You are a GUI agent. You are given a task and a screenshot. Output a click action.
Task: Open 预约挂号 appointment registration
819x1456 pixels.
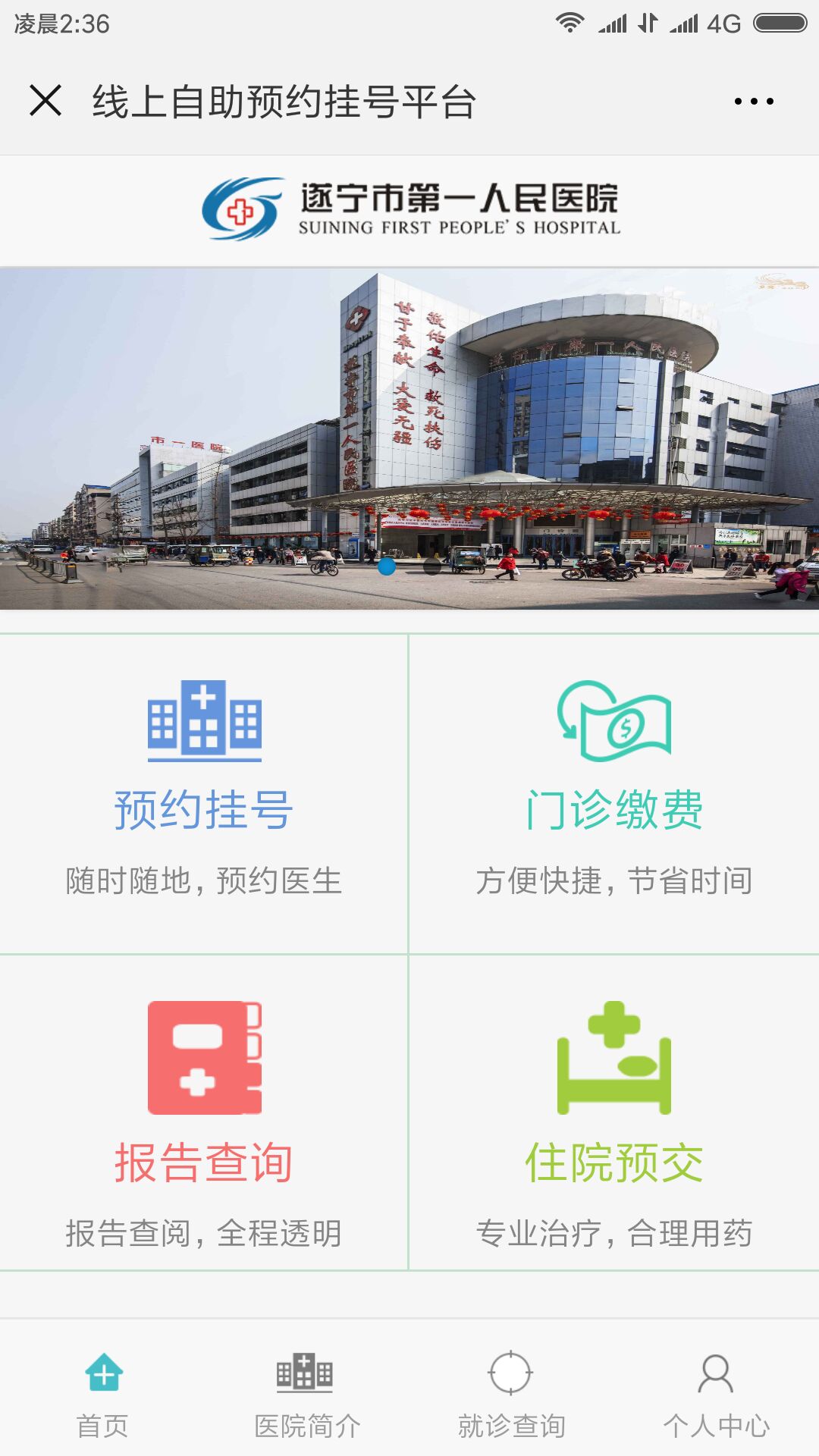point(204,792)
